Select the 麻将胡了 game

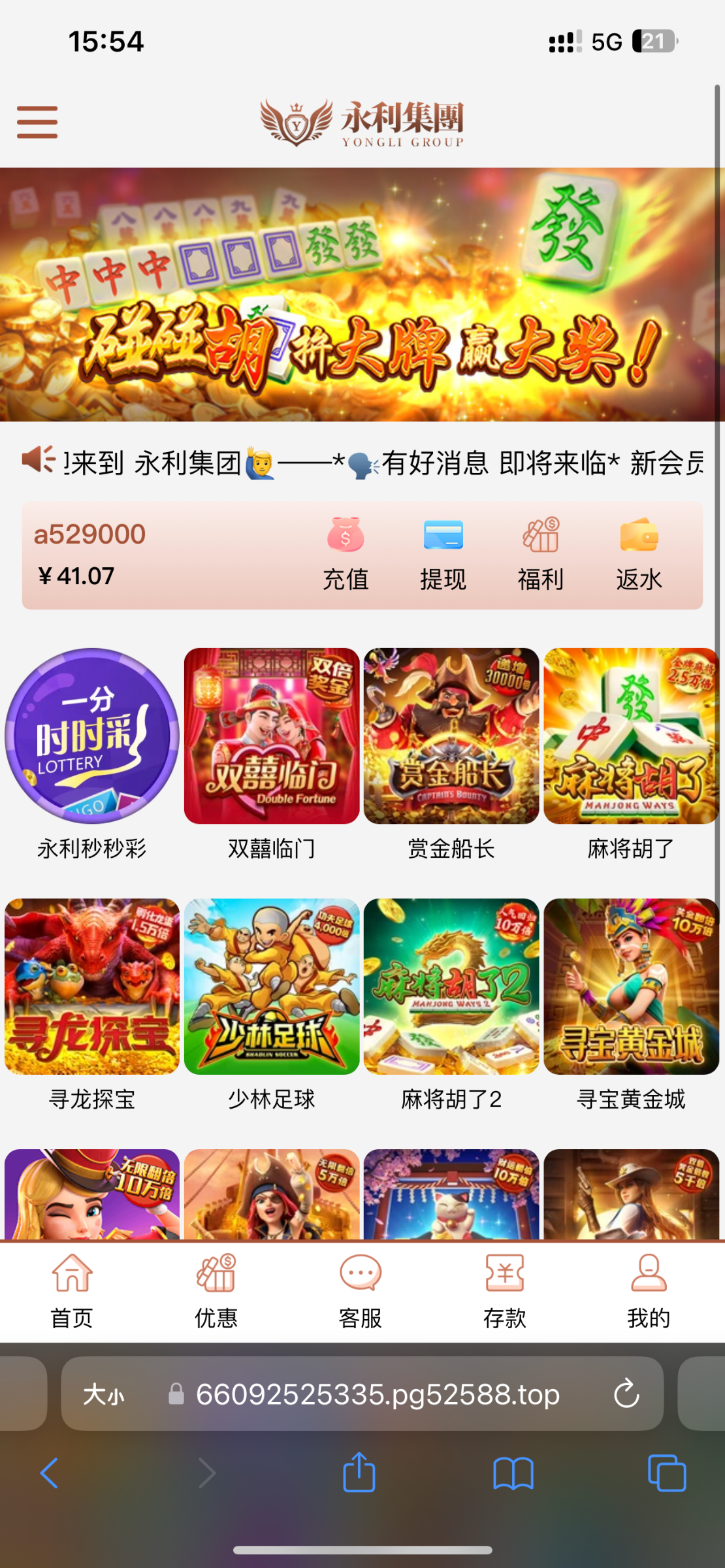tap(631, 736)
